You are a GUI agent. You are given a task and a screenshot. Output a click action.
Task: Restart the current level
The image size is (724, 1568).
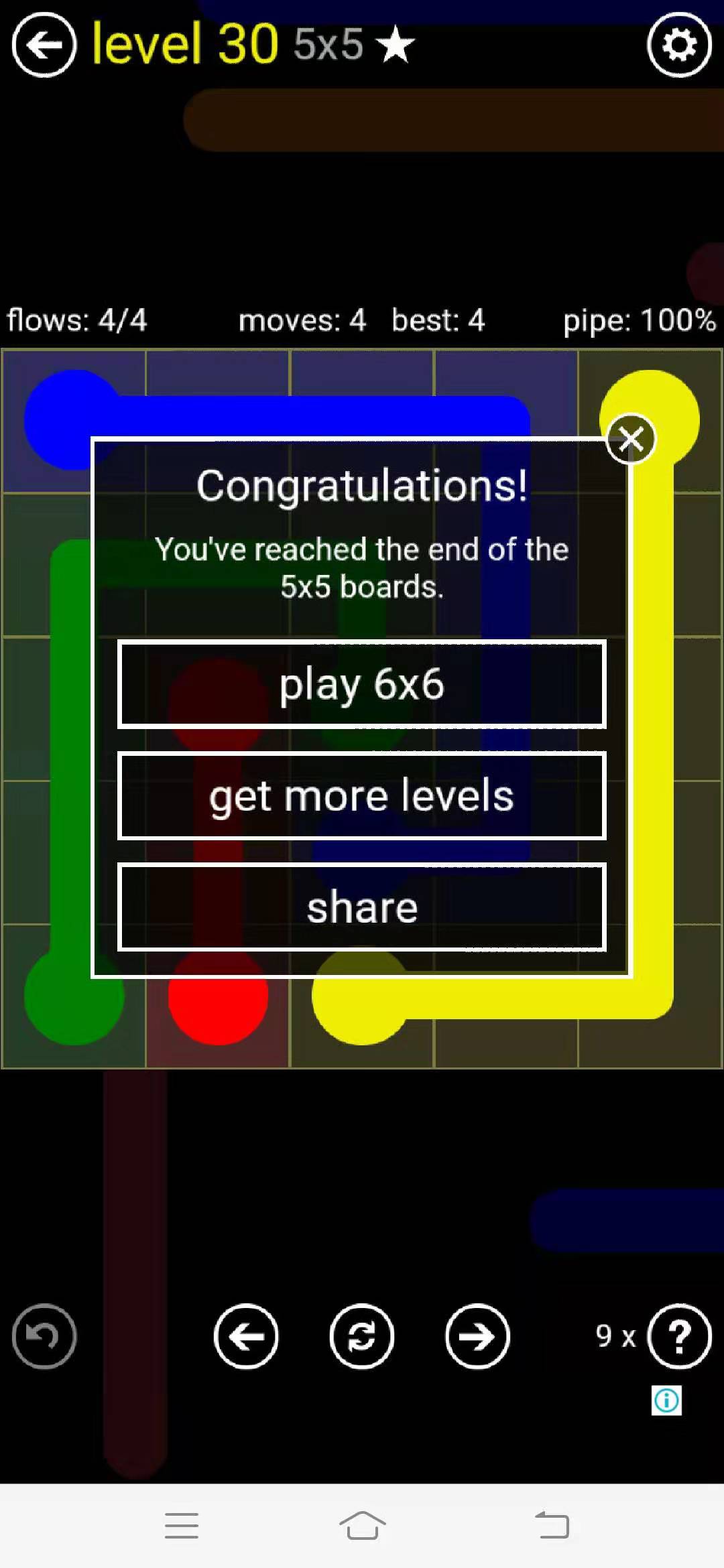tap(362, 1336)
